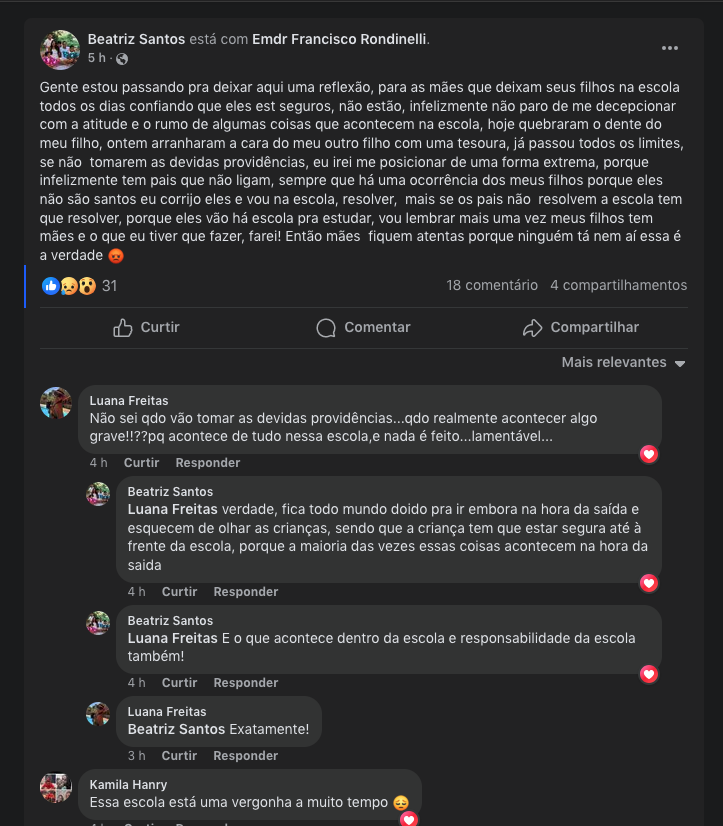Expand the Mais relevantes comment sort dropdown
This screenshot has width=723, height=826.
[623, 362]
